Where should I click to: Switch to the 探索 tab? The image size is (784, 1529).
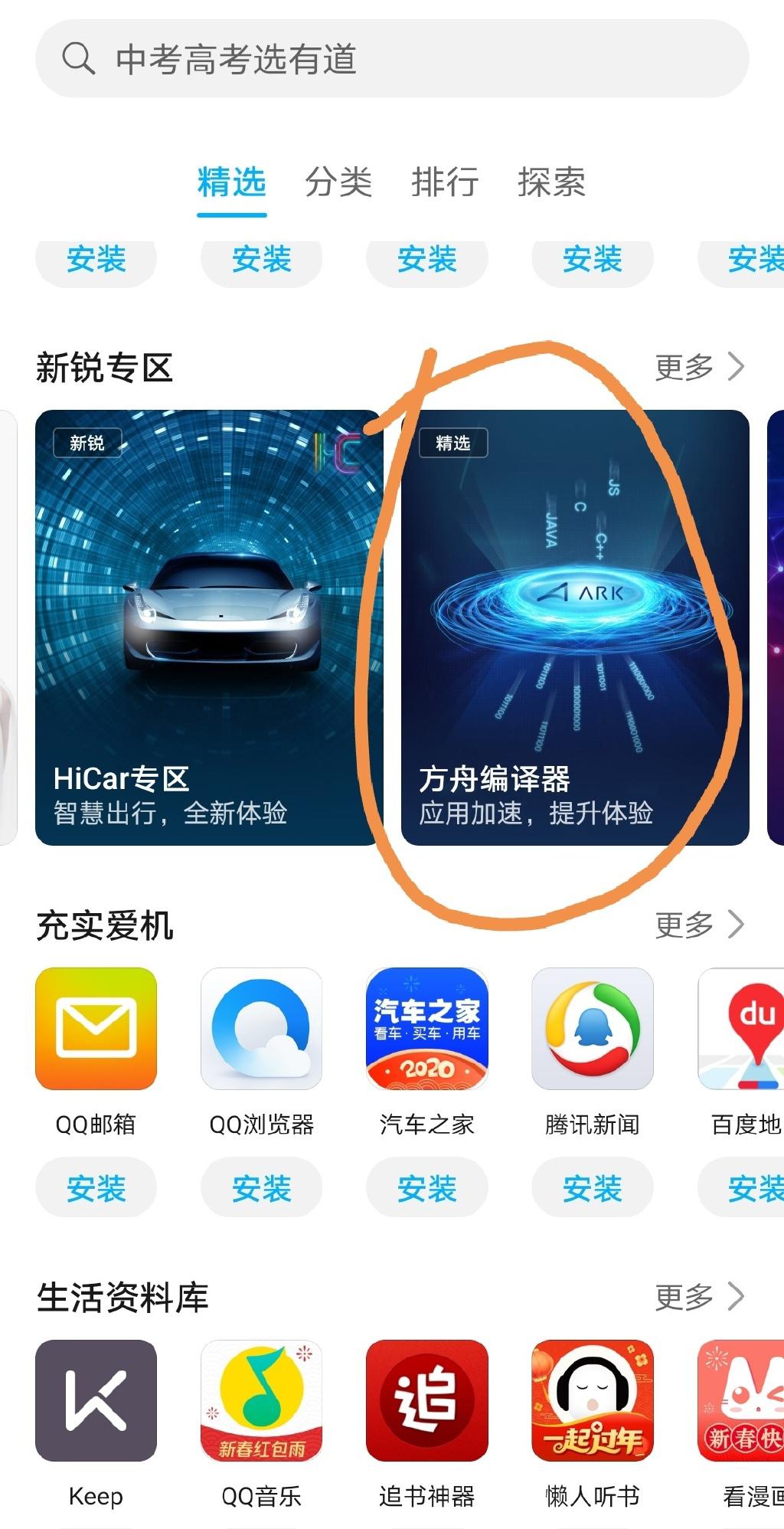(x=551, y=182)
